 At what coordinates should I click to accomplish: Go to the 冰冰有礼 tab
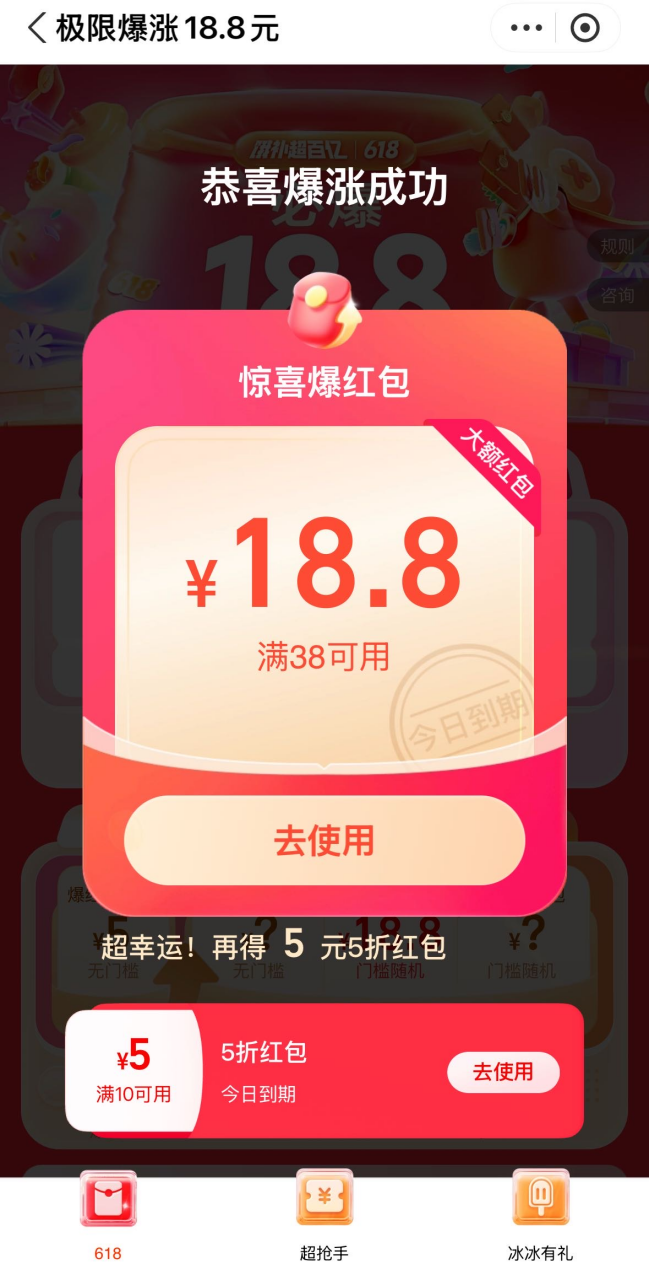(x=540, y=1215)
